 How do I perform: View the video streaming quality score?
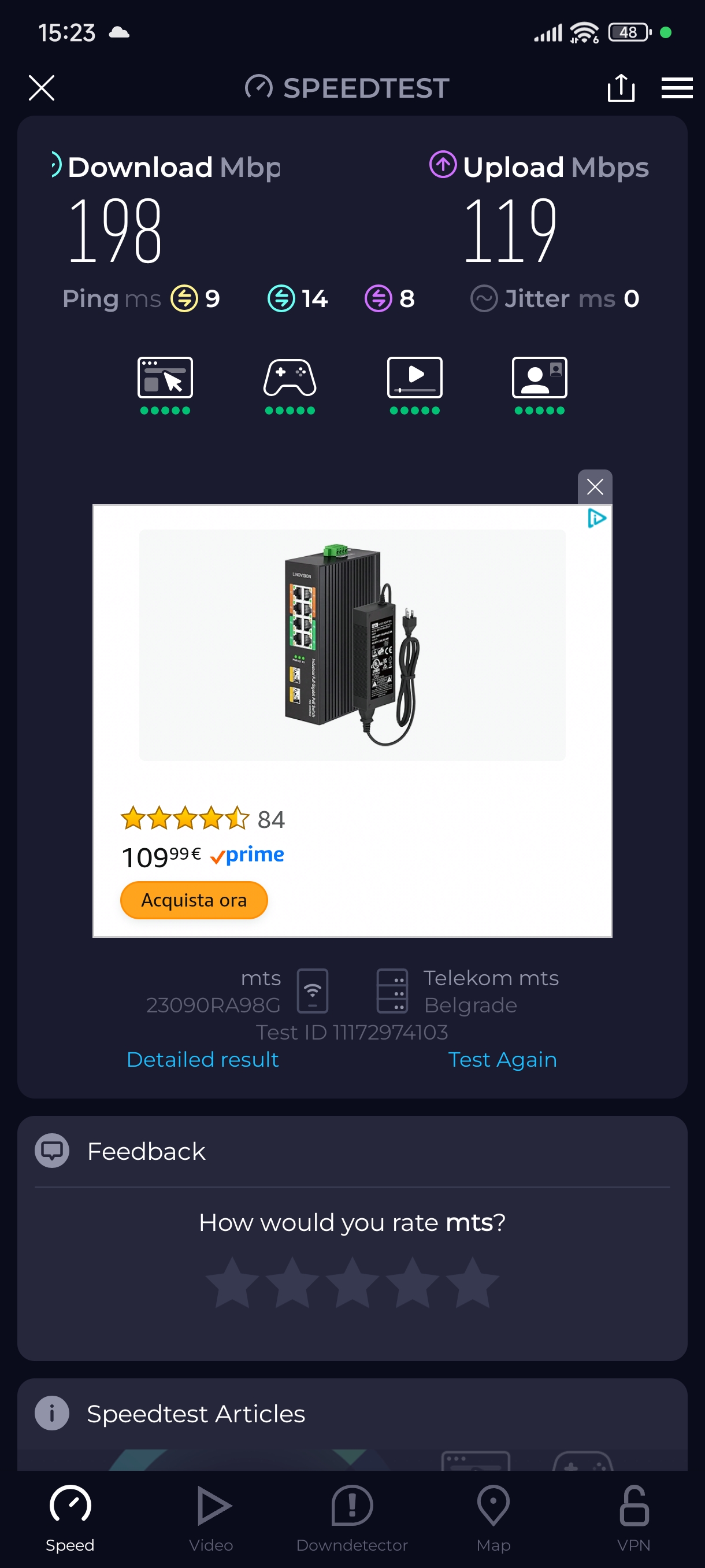pyautogui.click(x=414, y=384)
